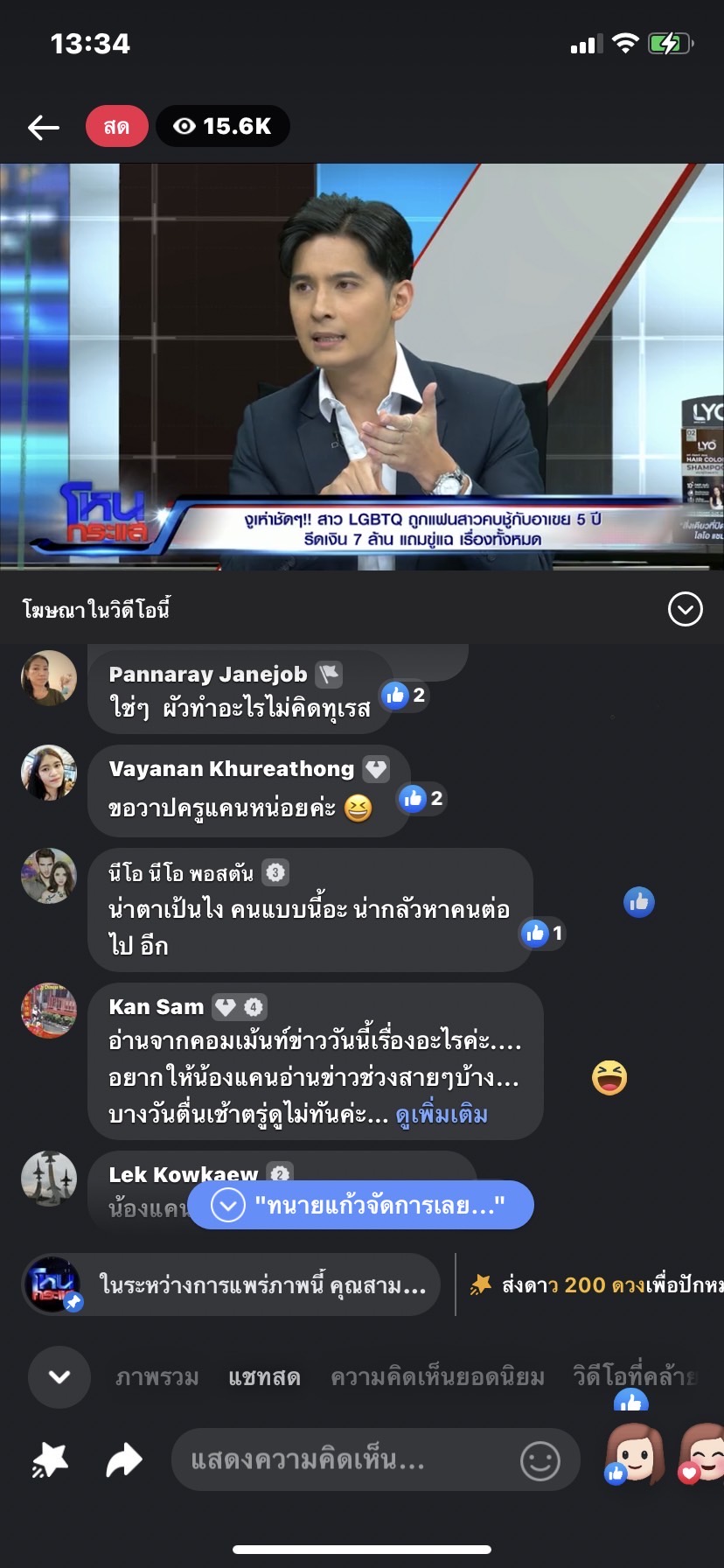Open the emoji picker in comment field
The height and width of the screenshot is (1568, 724).
click(x=540, y=1460)
